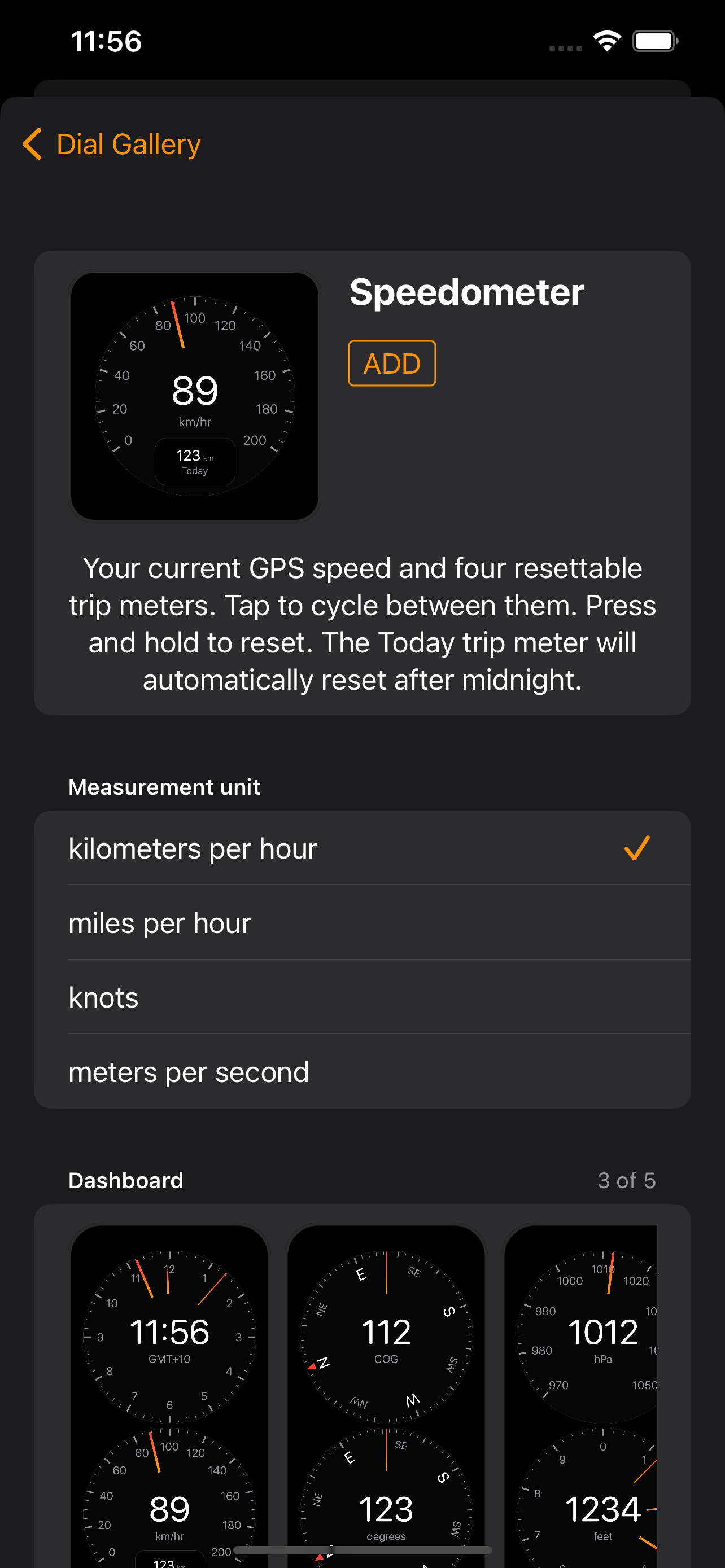
Task: Open the speedometer dial preview
Action: (x=195, y=396)
